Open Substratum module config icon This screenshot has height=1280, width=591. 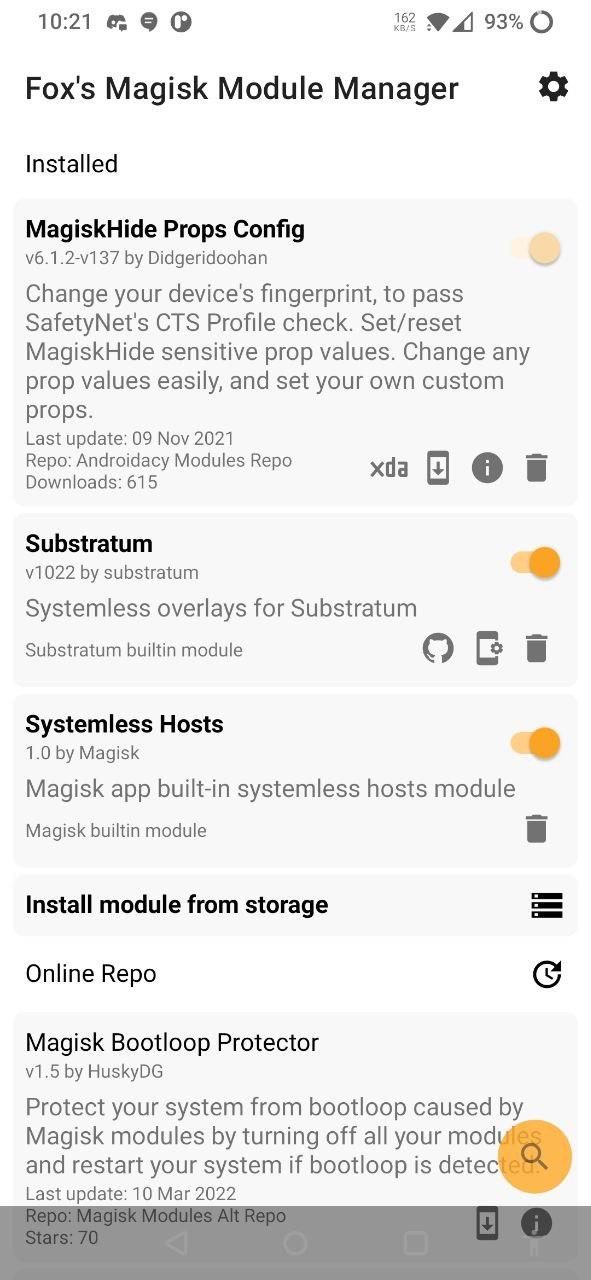coord(488,648)
